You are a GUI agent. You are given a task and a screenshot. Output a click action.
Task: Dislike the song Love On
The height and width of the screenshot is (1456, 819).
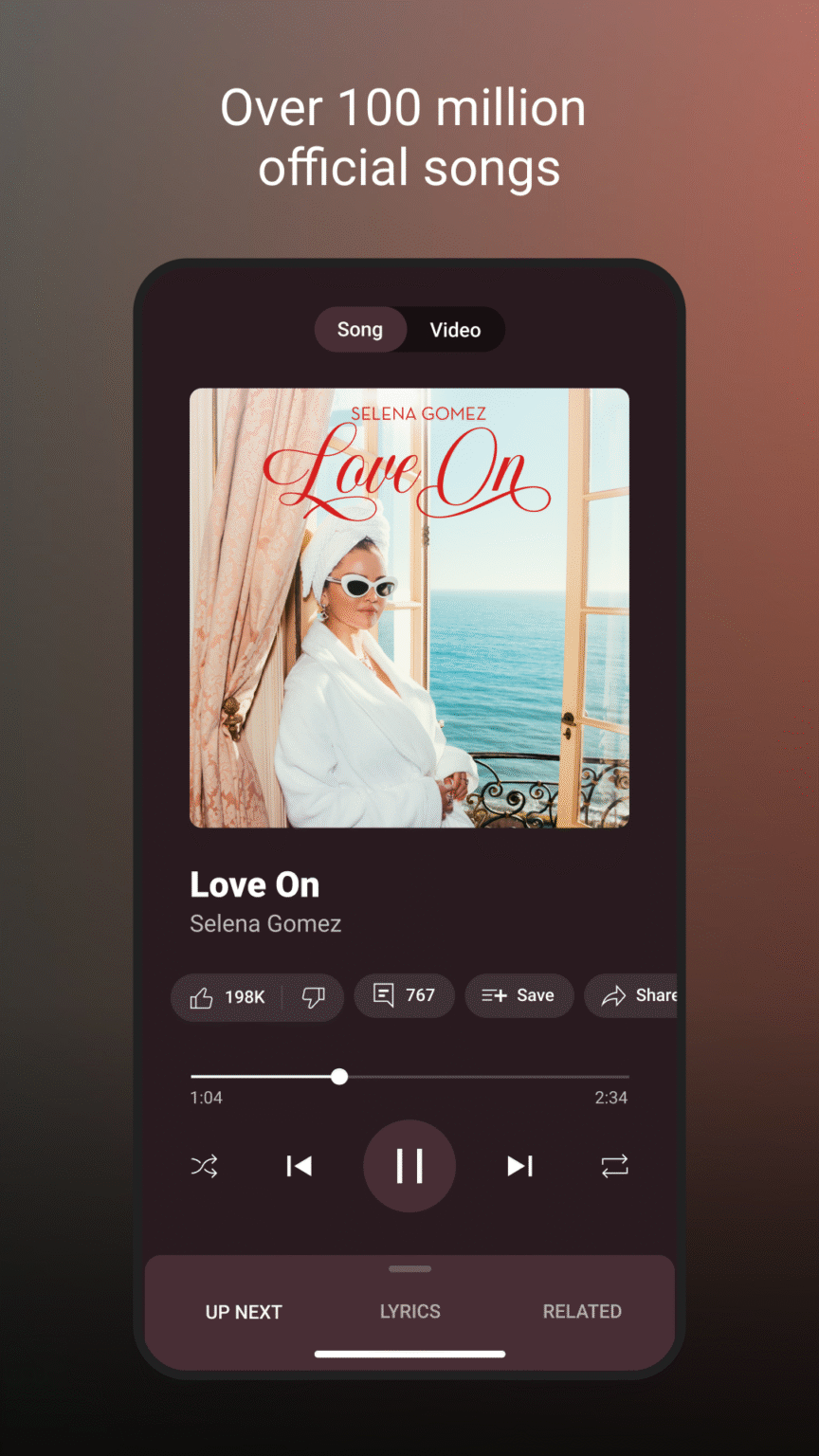point(316,996)
